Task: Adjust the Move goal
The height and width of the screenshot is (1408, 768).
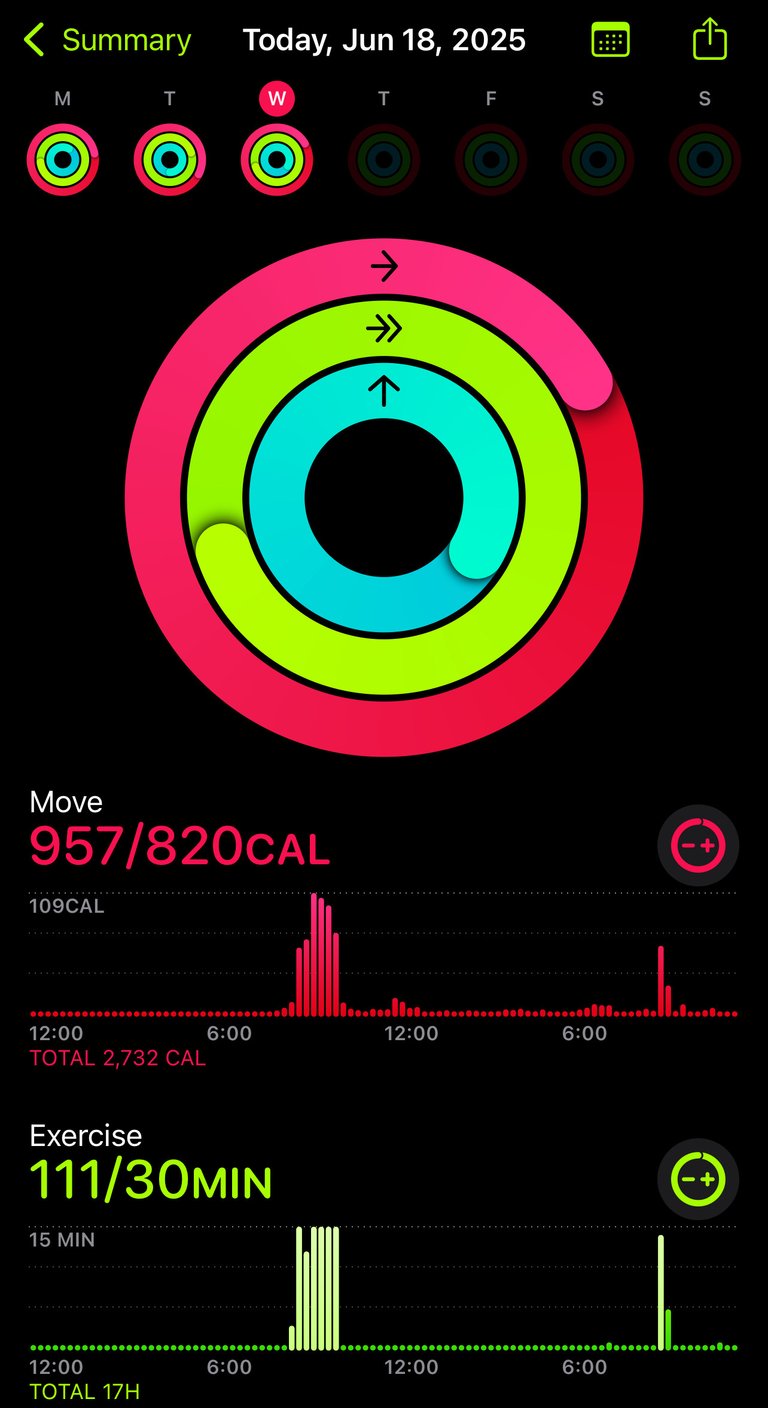Action: point(698,846)
